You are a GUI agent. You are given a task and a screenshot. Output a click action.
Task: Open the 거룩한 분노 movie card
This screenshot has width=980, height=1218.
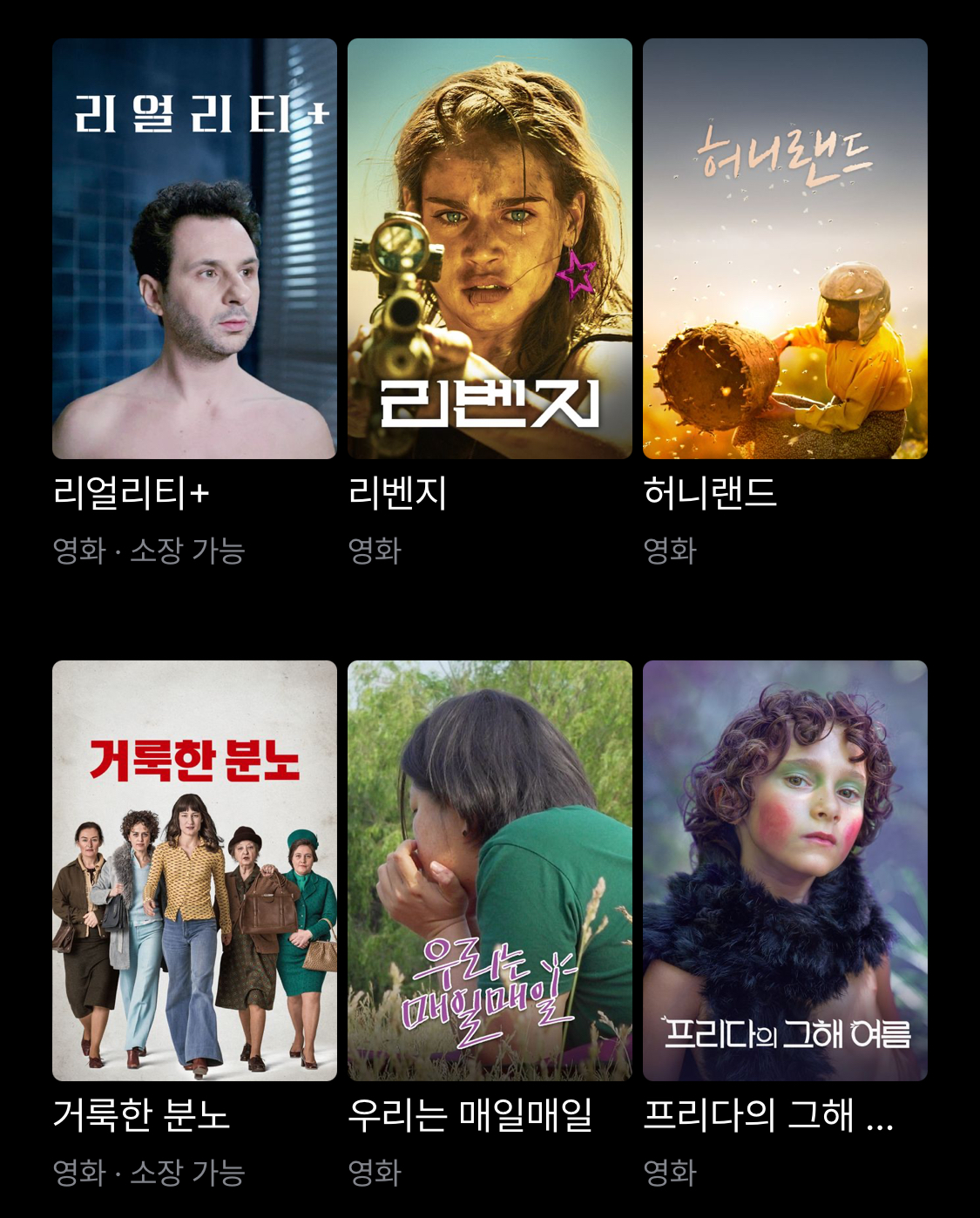[x=194, y=870]
